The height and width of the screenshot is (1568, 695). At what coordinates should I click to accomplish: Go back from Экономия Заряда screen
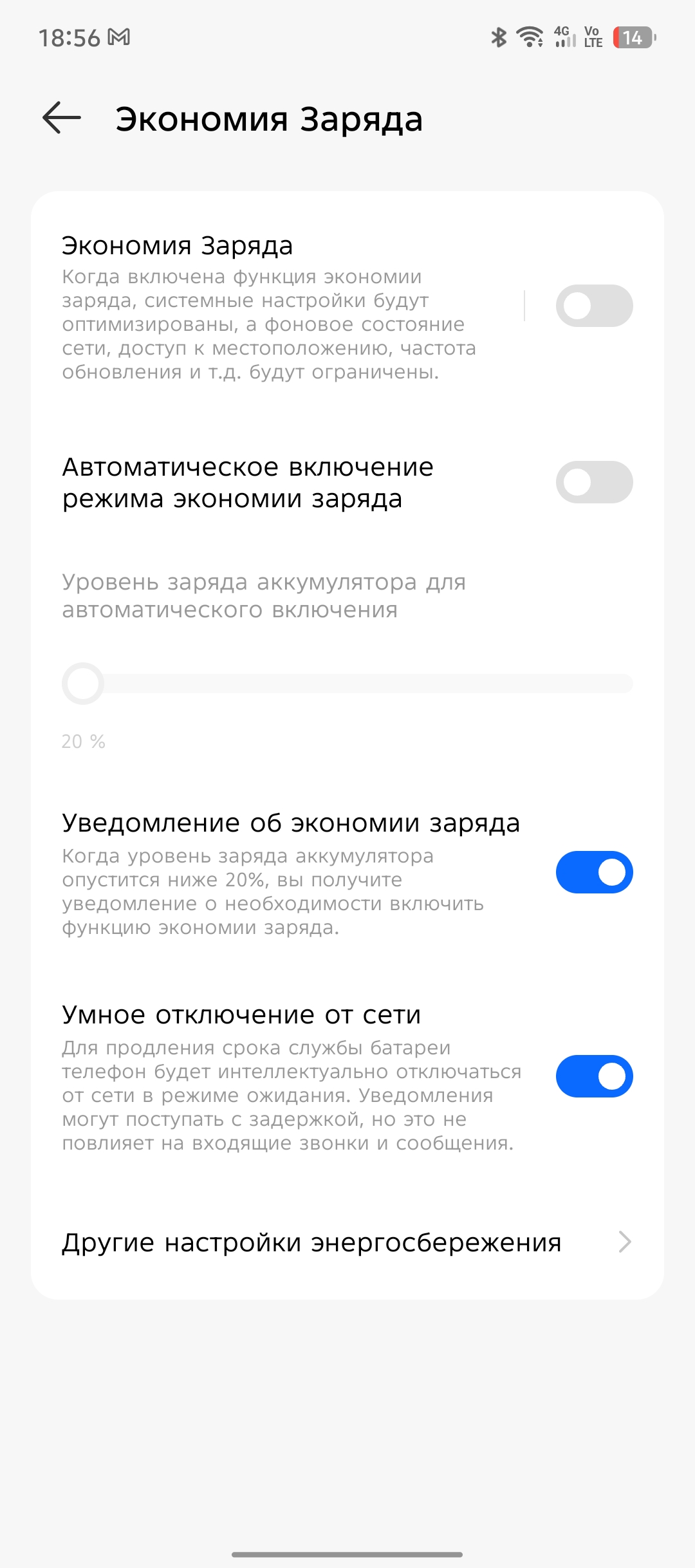(x=62, y=118)
